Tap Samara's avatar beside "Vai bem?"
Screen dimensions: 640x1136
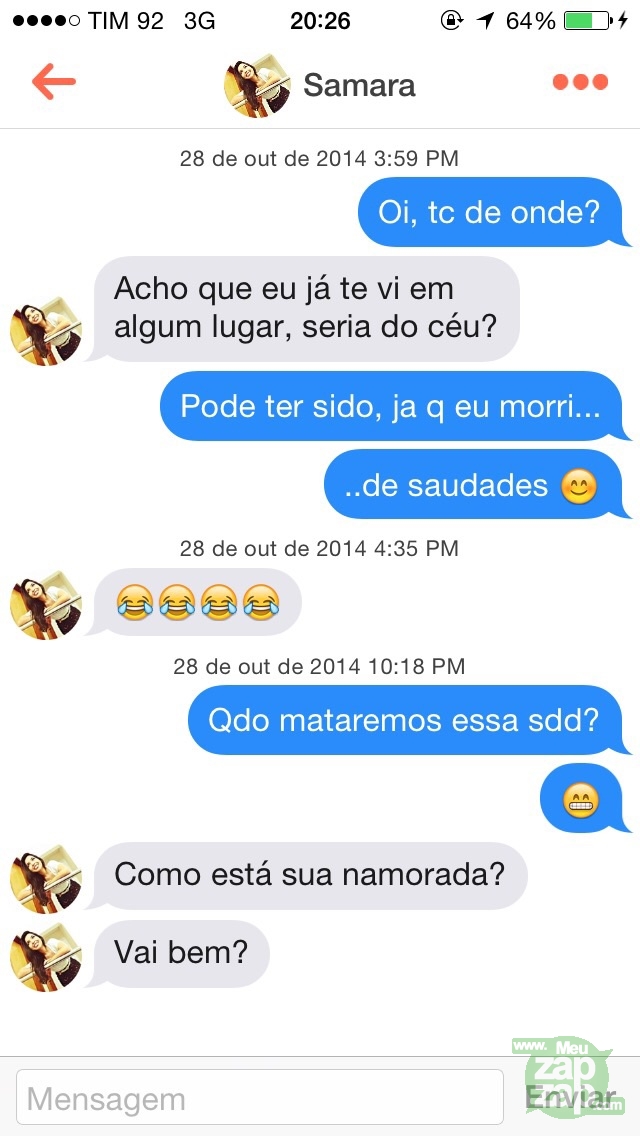[x=46, y=957]
